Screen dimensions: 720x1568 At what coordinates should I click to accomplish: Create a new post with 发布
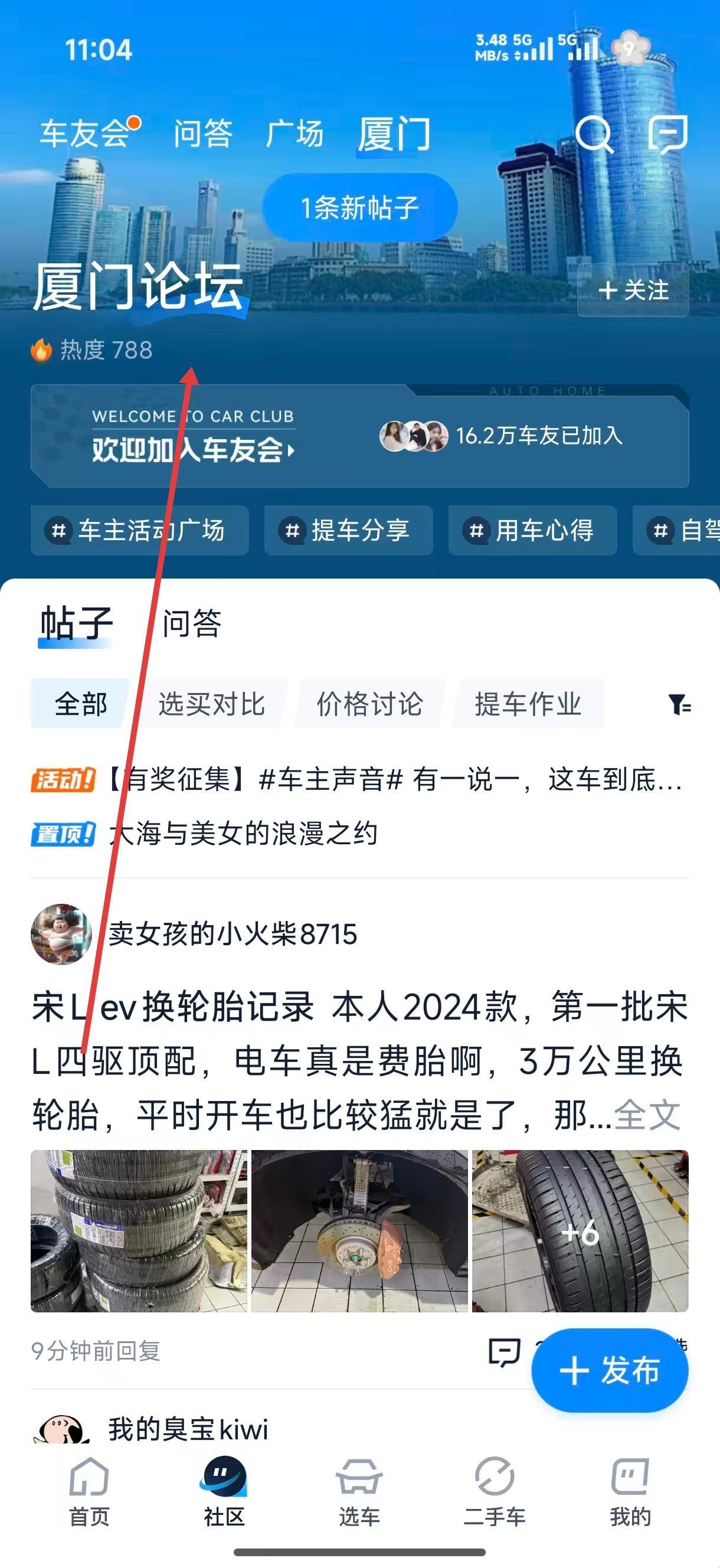(x=609, y=1371)
